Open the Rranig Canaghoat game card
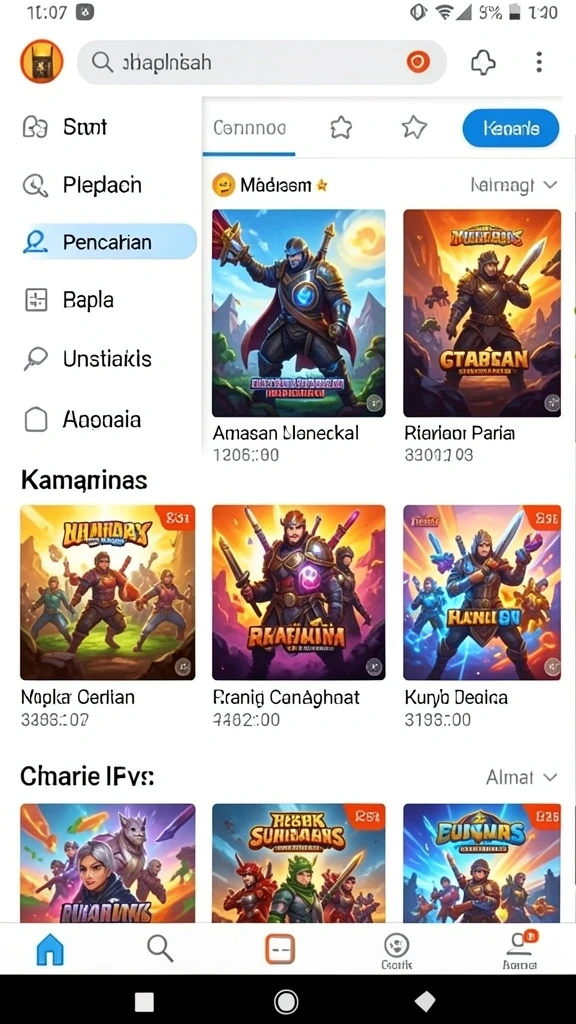The height and width of the screenshot is (1024, 576). [x=298, y=616]
